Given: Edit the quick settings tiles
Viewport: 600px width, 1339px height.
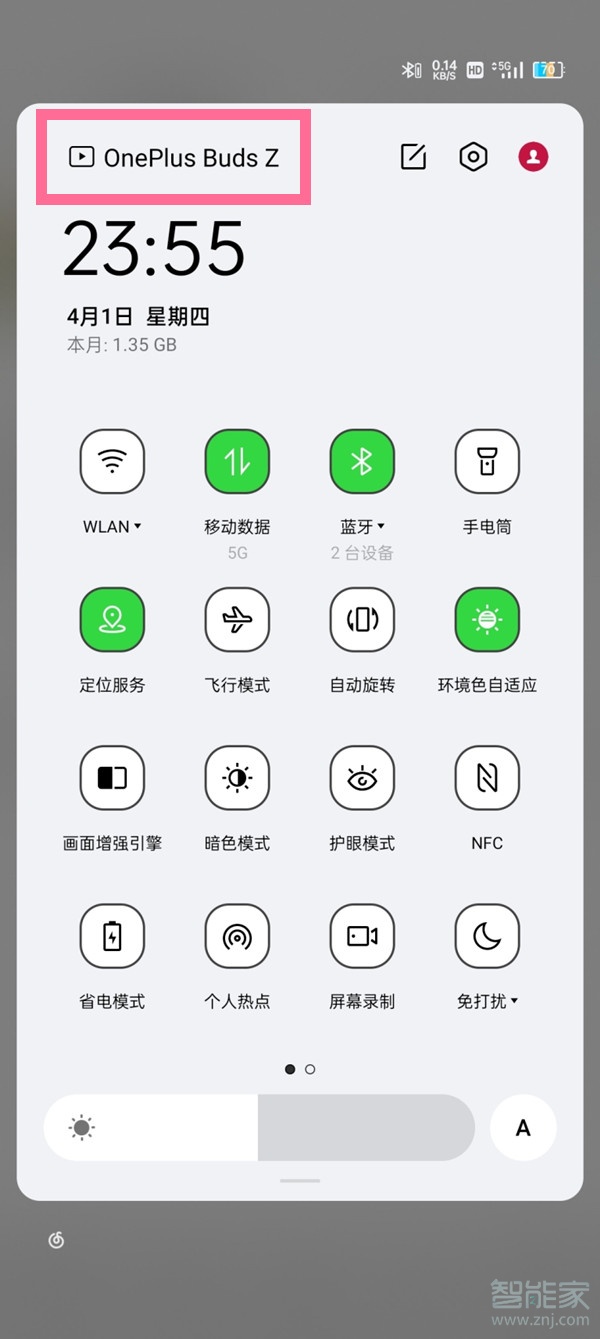Looking at the screenshot, I should [413, 157].
